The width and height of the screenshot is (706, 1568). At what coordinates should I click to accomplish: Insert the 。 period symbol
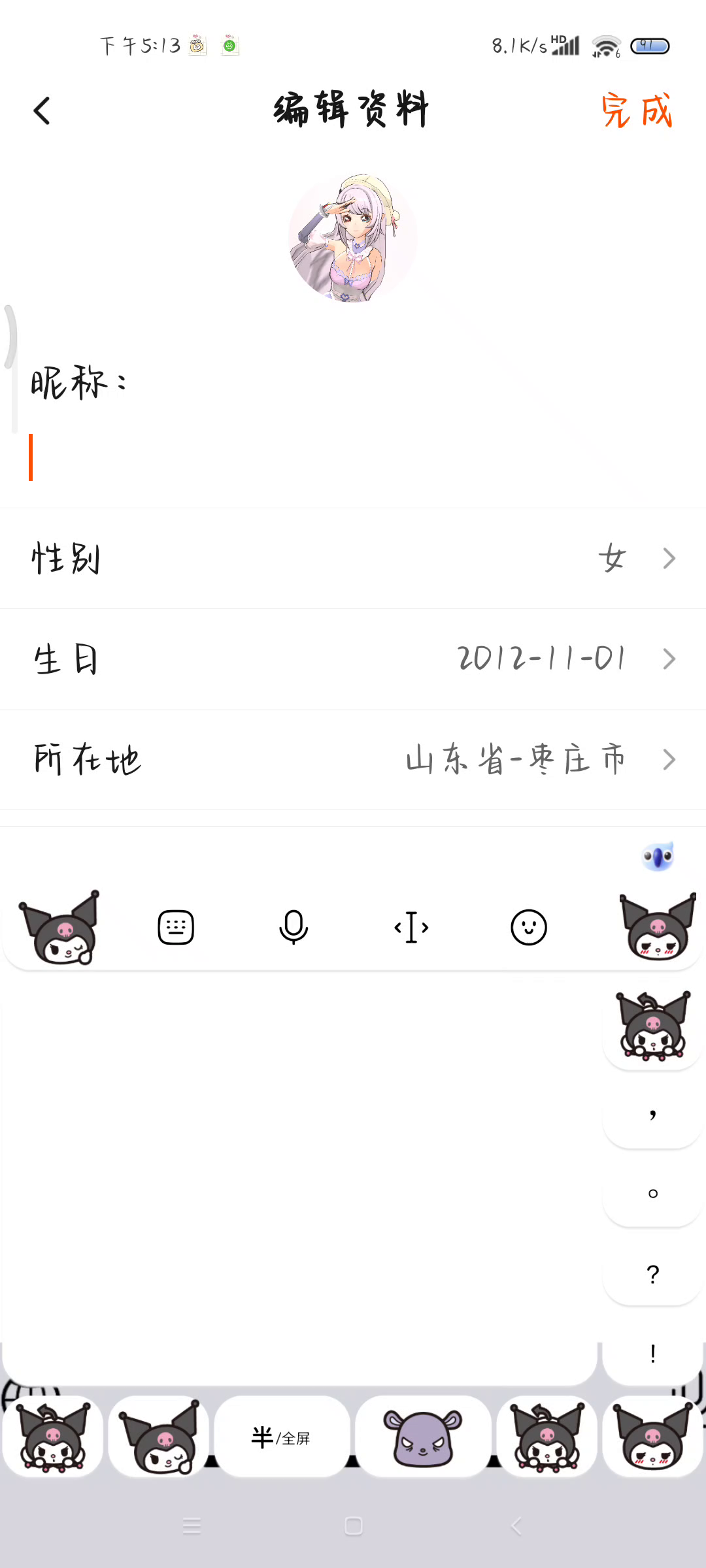[x=652, y=1194]
